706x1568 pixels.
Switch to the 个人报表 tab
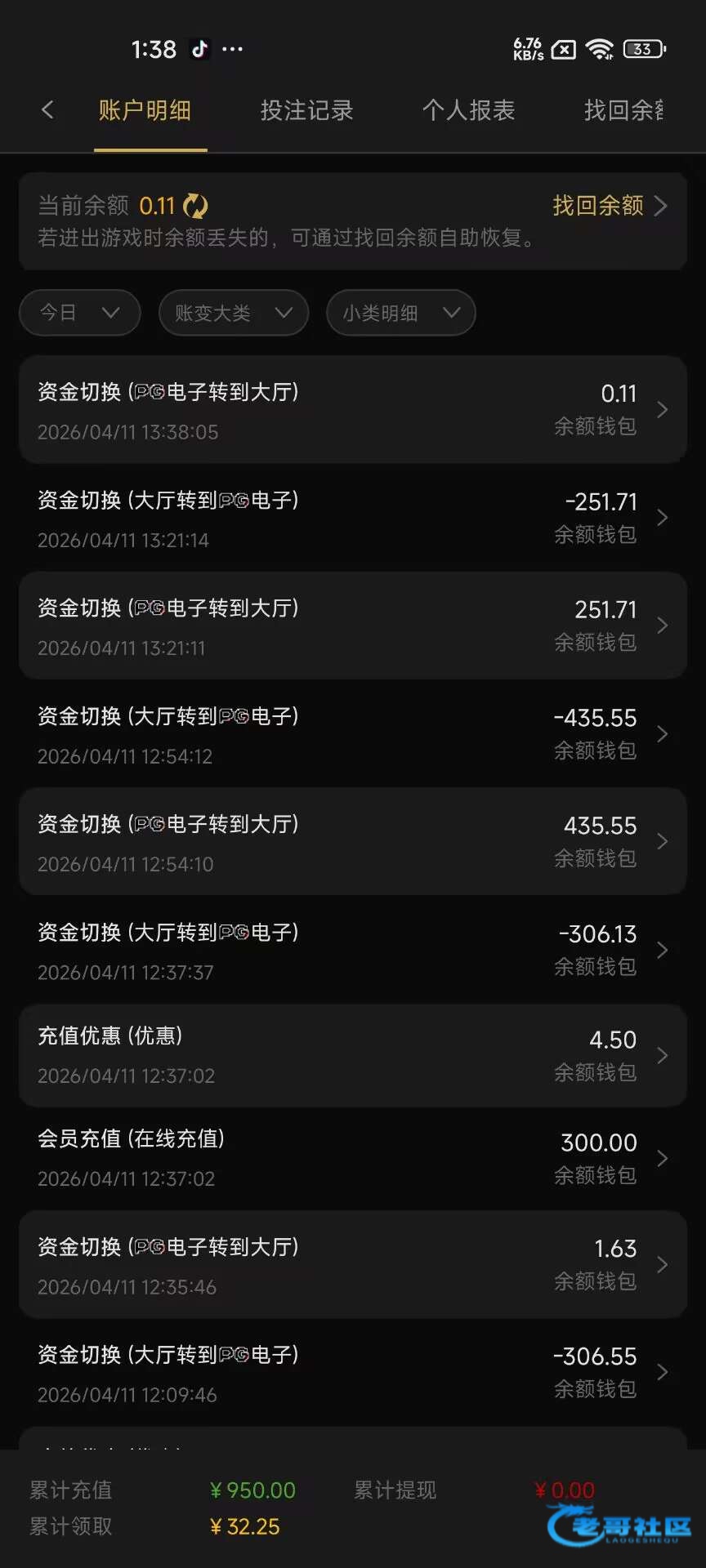click(x=468, y=110)
